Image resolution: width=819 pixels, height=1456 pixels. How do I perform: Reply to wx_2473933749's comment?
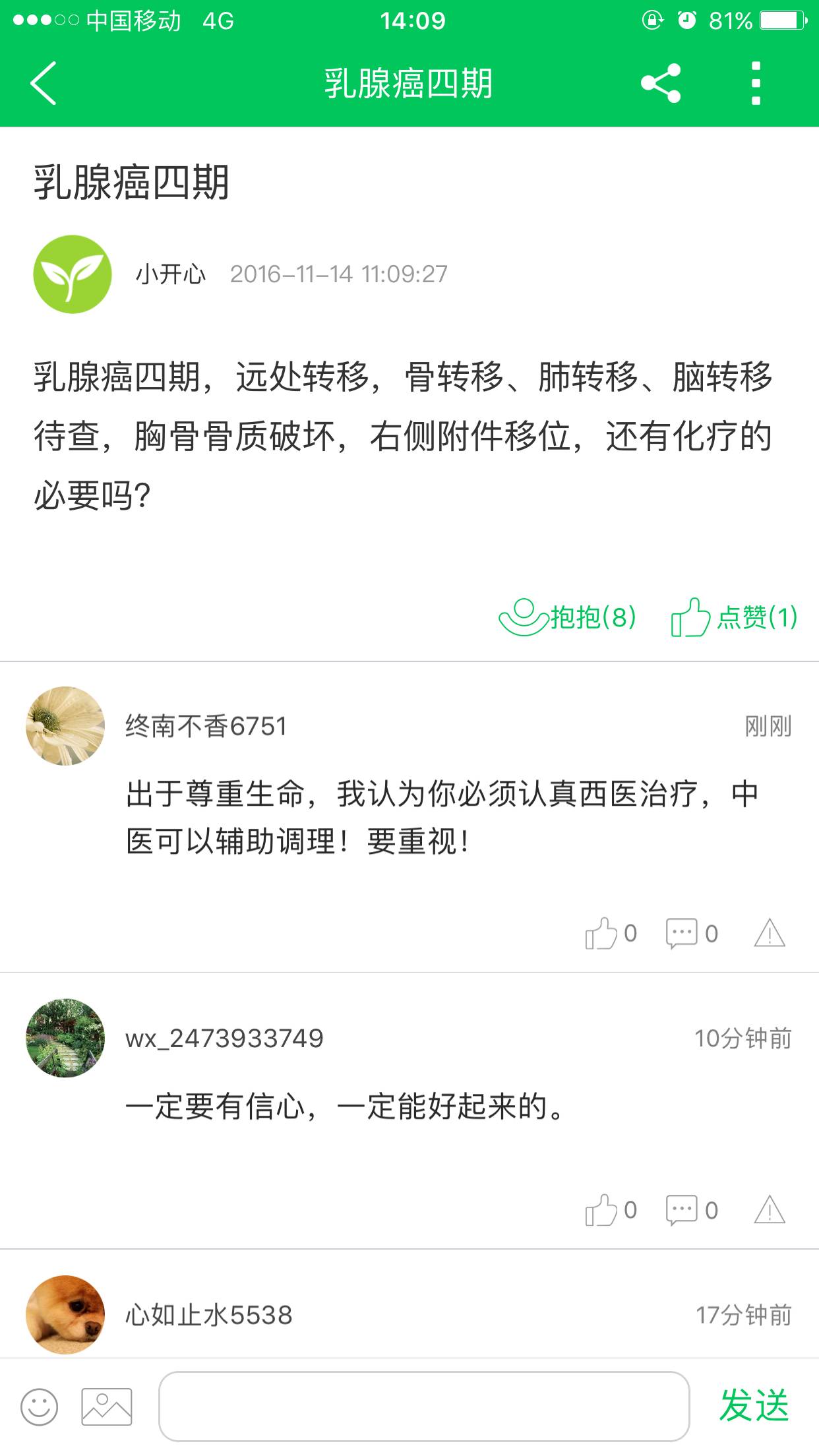click(x=691, y=1210)
